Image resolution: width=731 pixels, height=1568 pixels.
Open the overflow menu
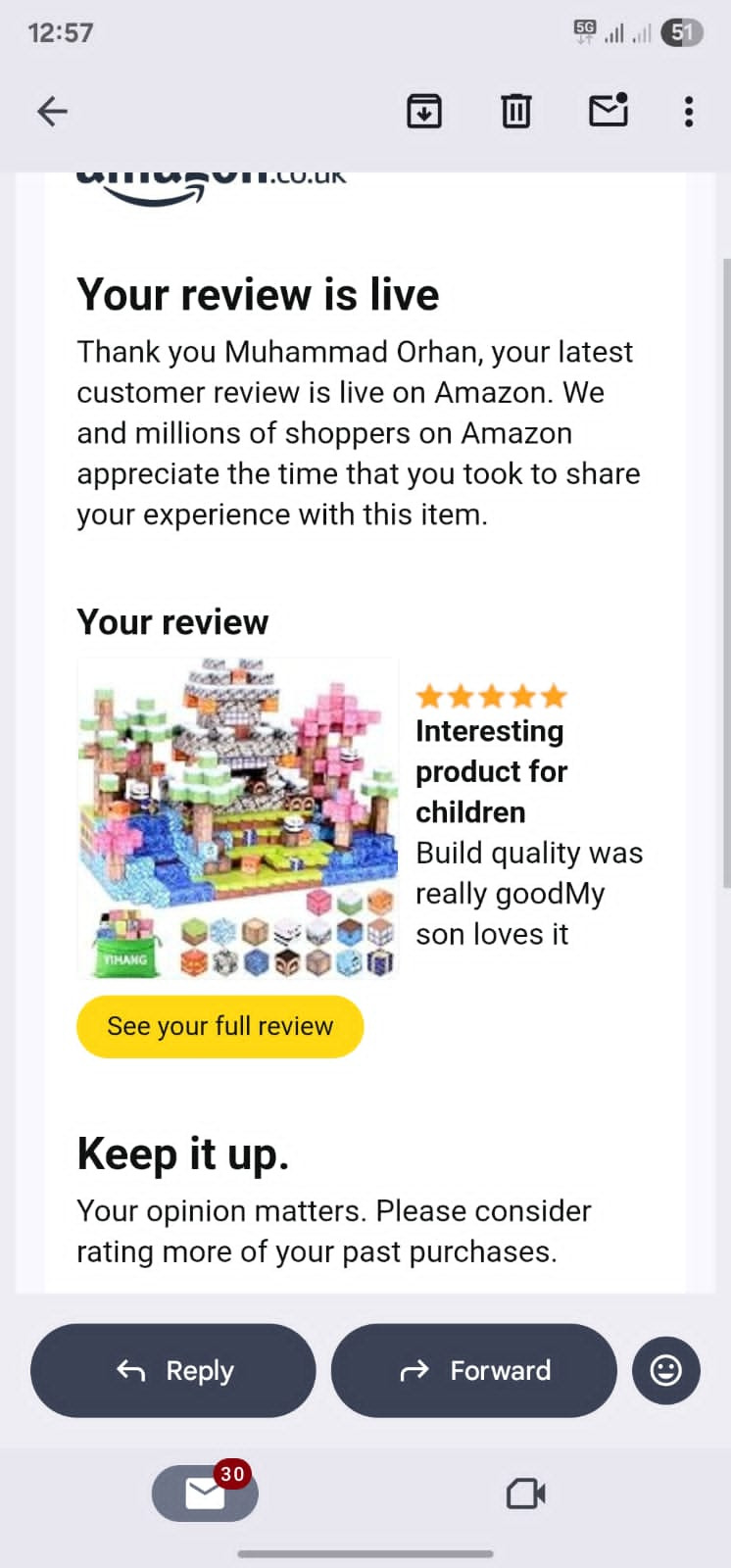tap(689, 111)
